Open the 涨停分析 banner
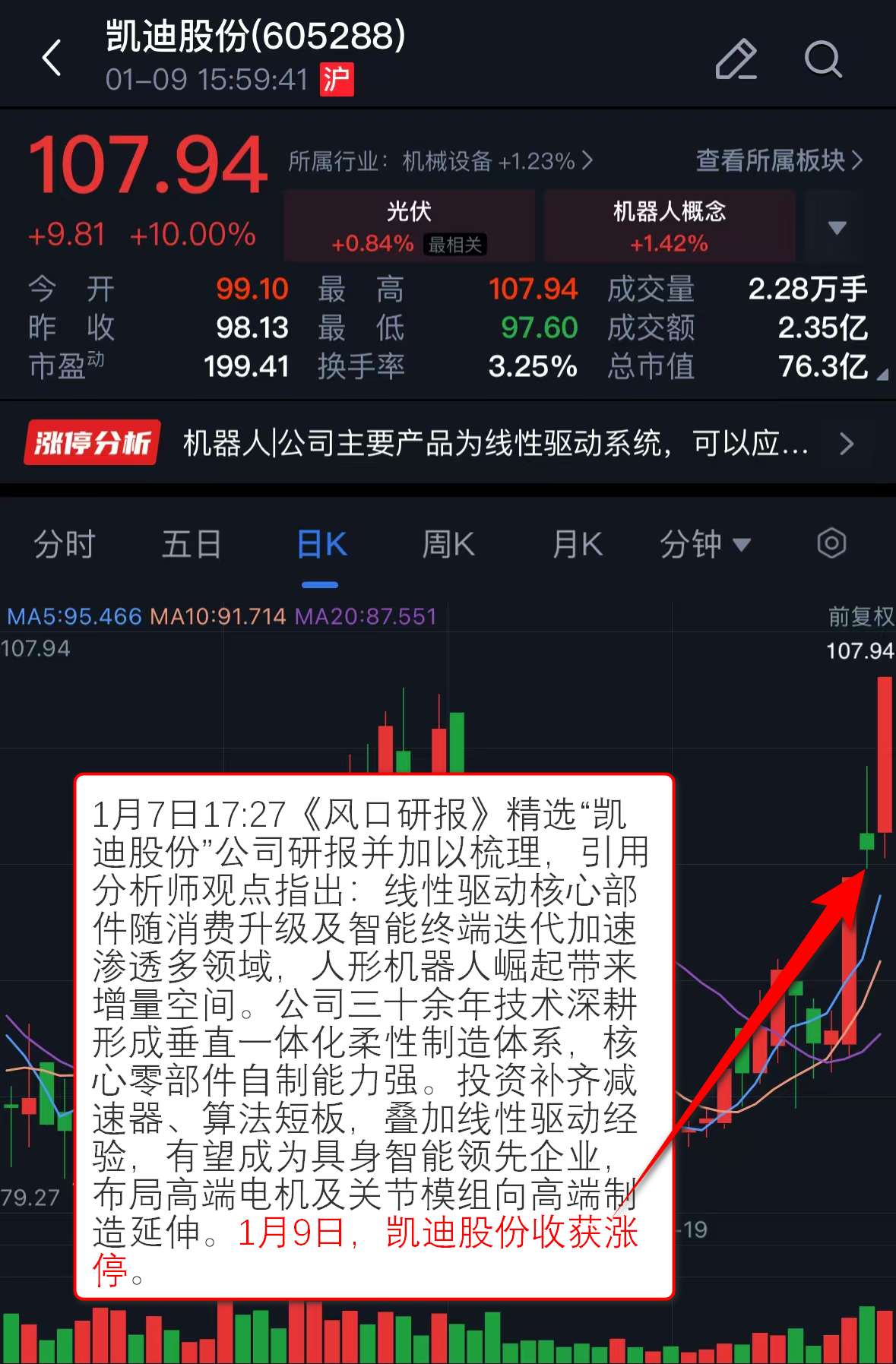This screenshot has height=1364, width=896. click(448, 443)
